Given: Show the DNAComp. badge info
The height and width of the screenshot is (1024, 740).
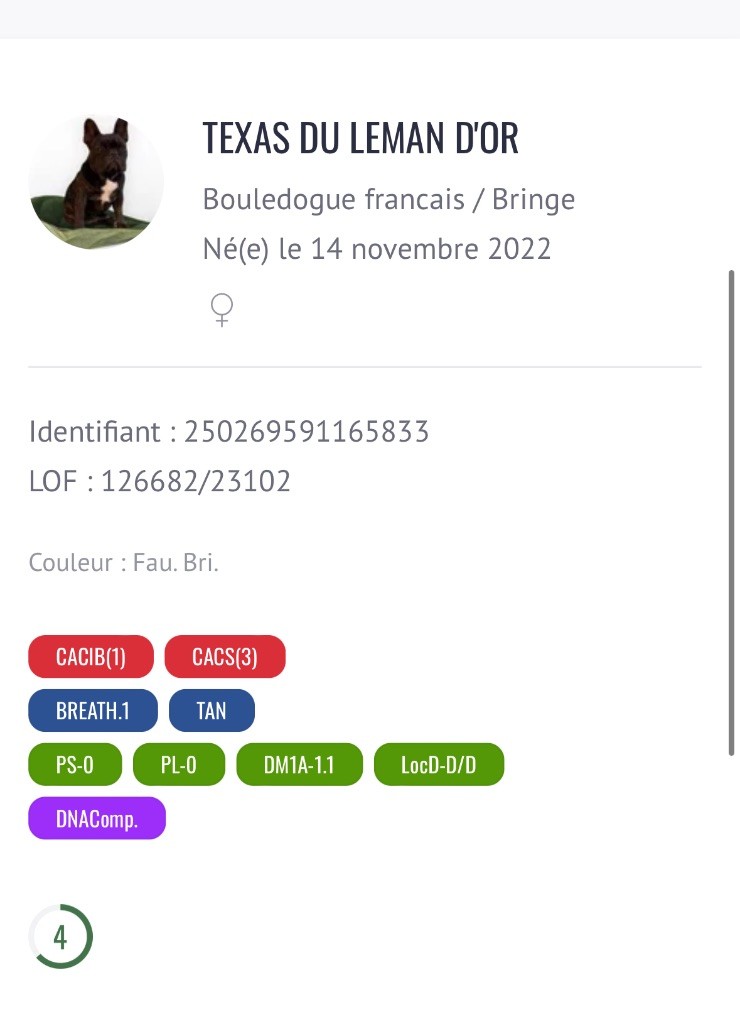Looking at the screenshot, I should point(97,819).
